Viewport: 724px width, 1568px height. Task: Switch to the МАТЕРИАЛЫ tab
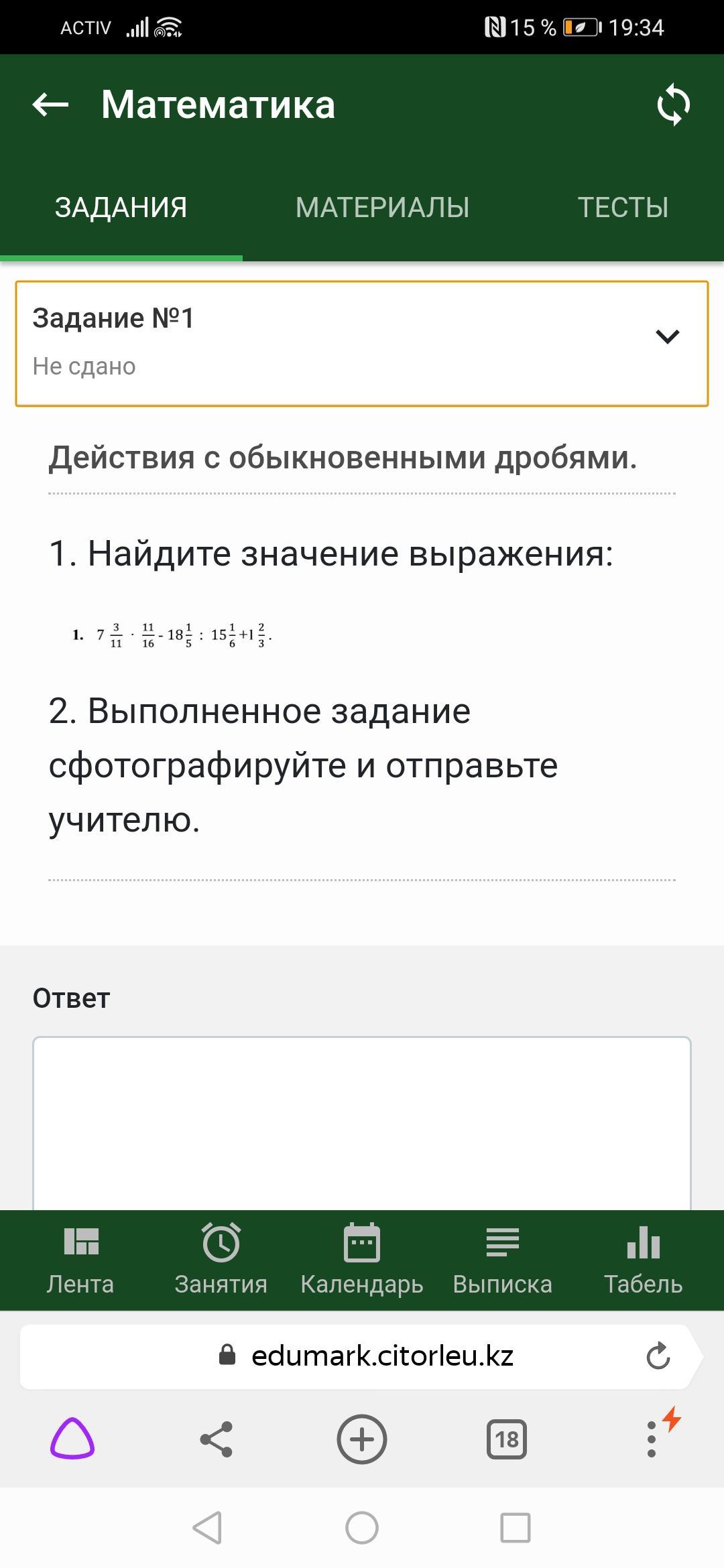382,207
